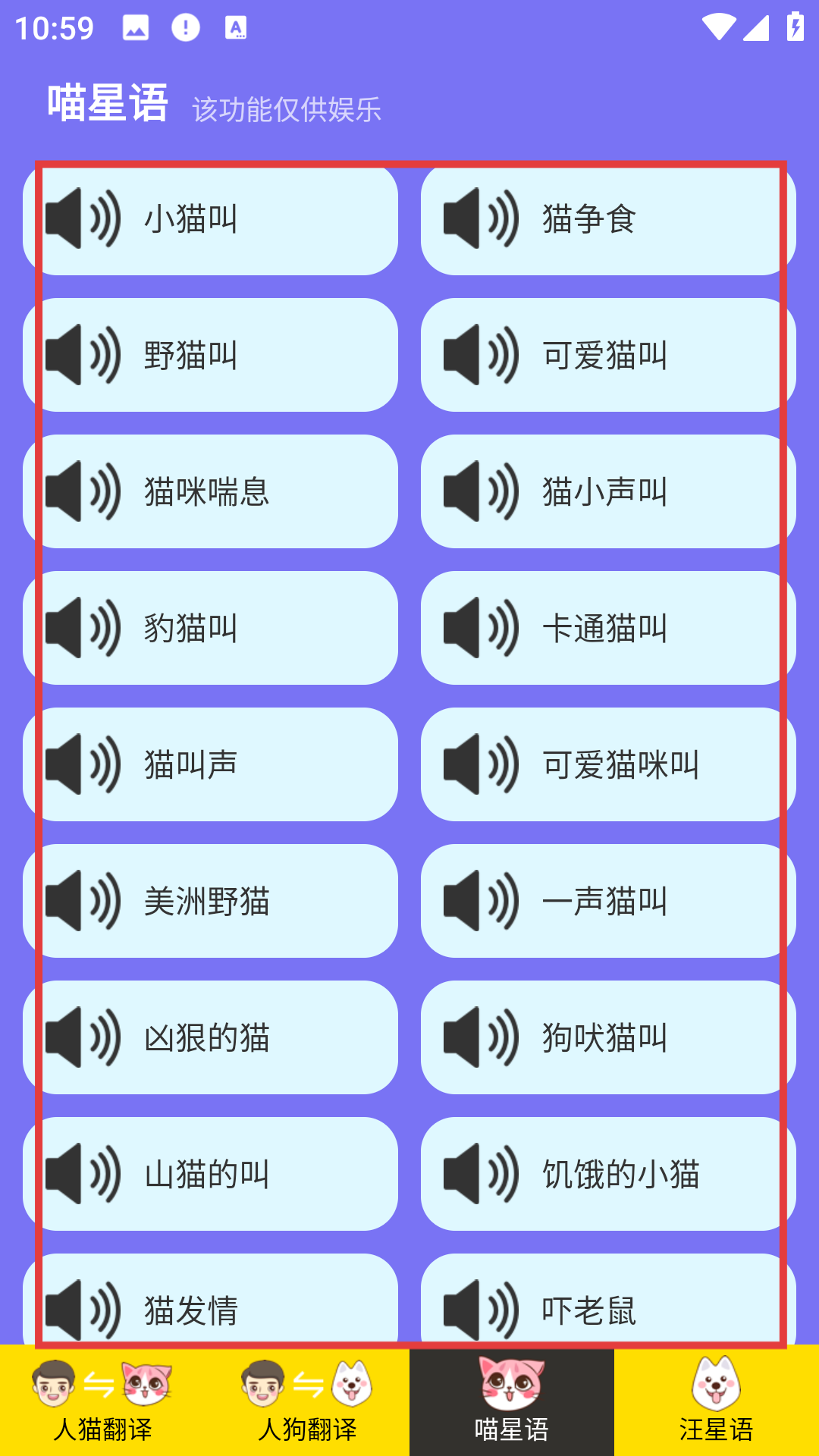Play the 山猫的叫 sound
Viewport: 819px width, 1456px height.
211,1175
